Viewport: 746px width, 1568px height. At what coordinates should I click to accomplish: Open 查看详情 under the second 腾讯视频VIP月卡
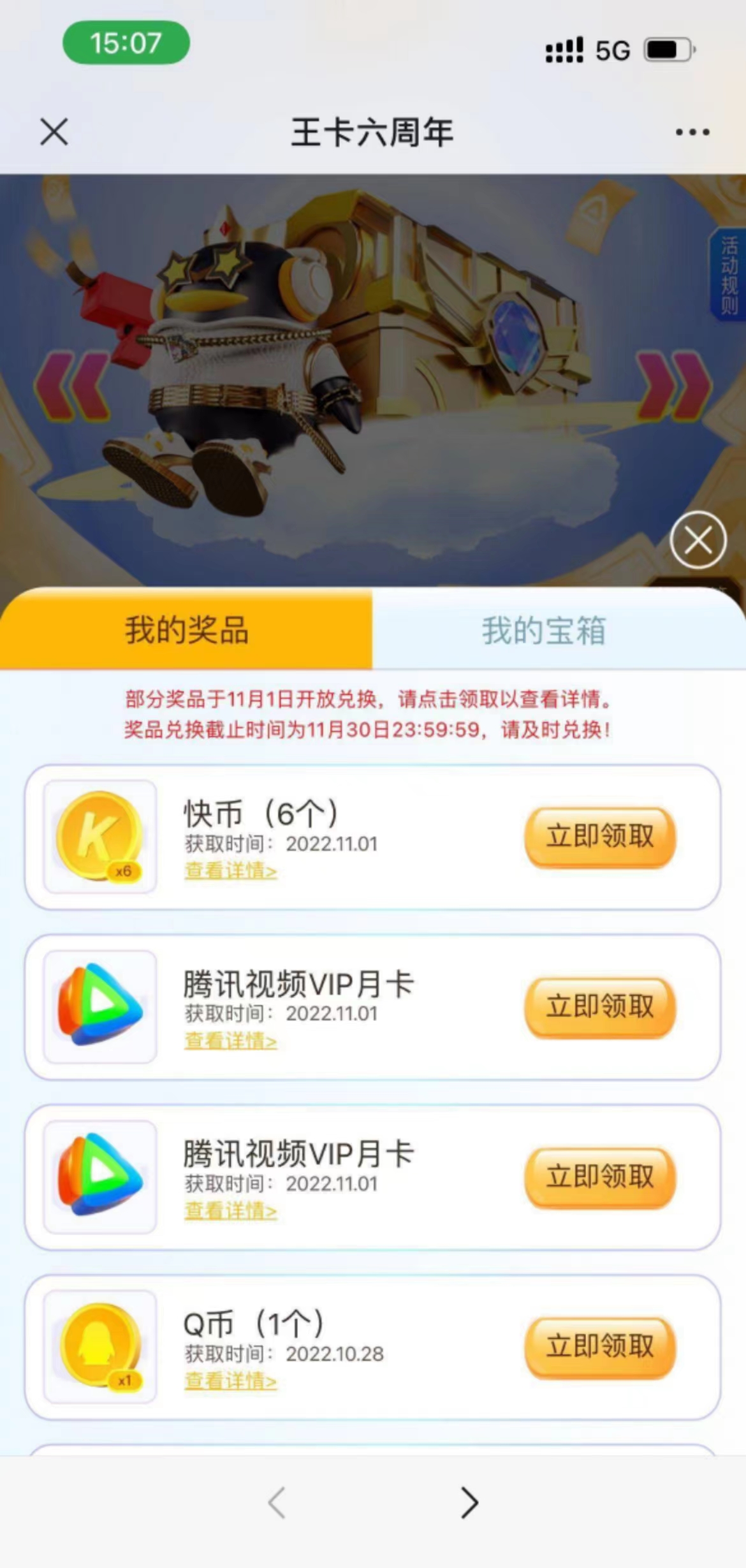(230, 1210)
